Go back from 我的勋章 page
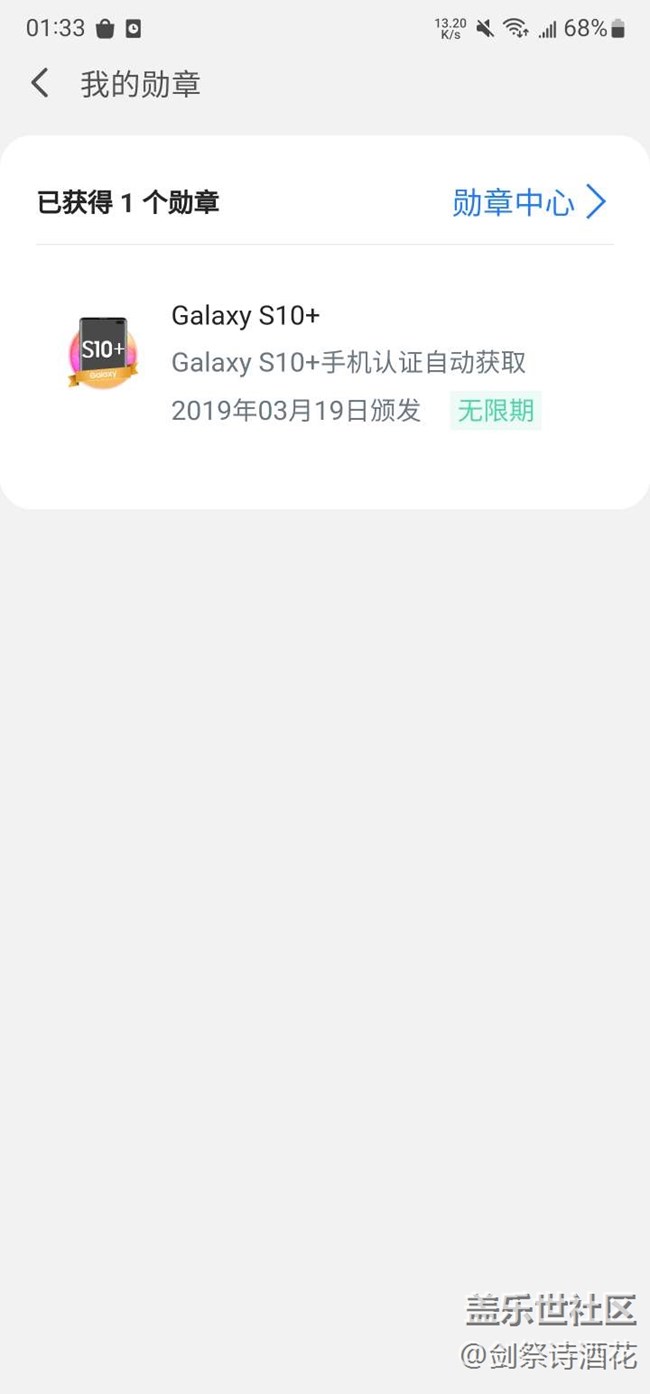 (40, 83)
